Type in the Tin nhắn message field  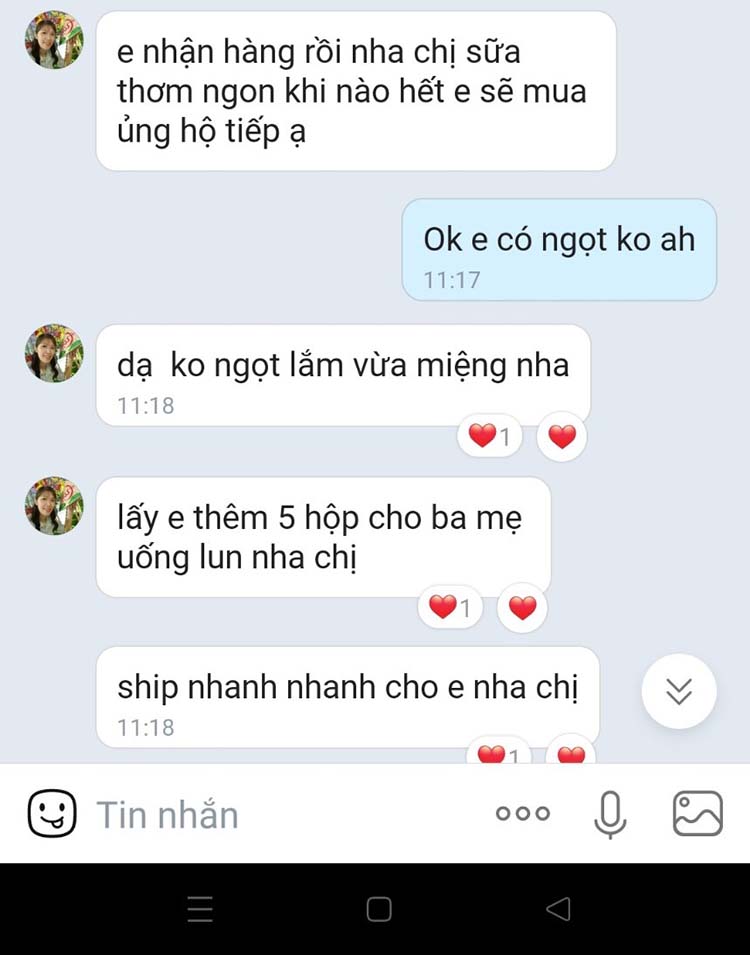pos(280,814)
